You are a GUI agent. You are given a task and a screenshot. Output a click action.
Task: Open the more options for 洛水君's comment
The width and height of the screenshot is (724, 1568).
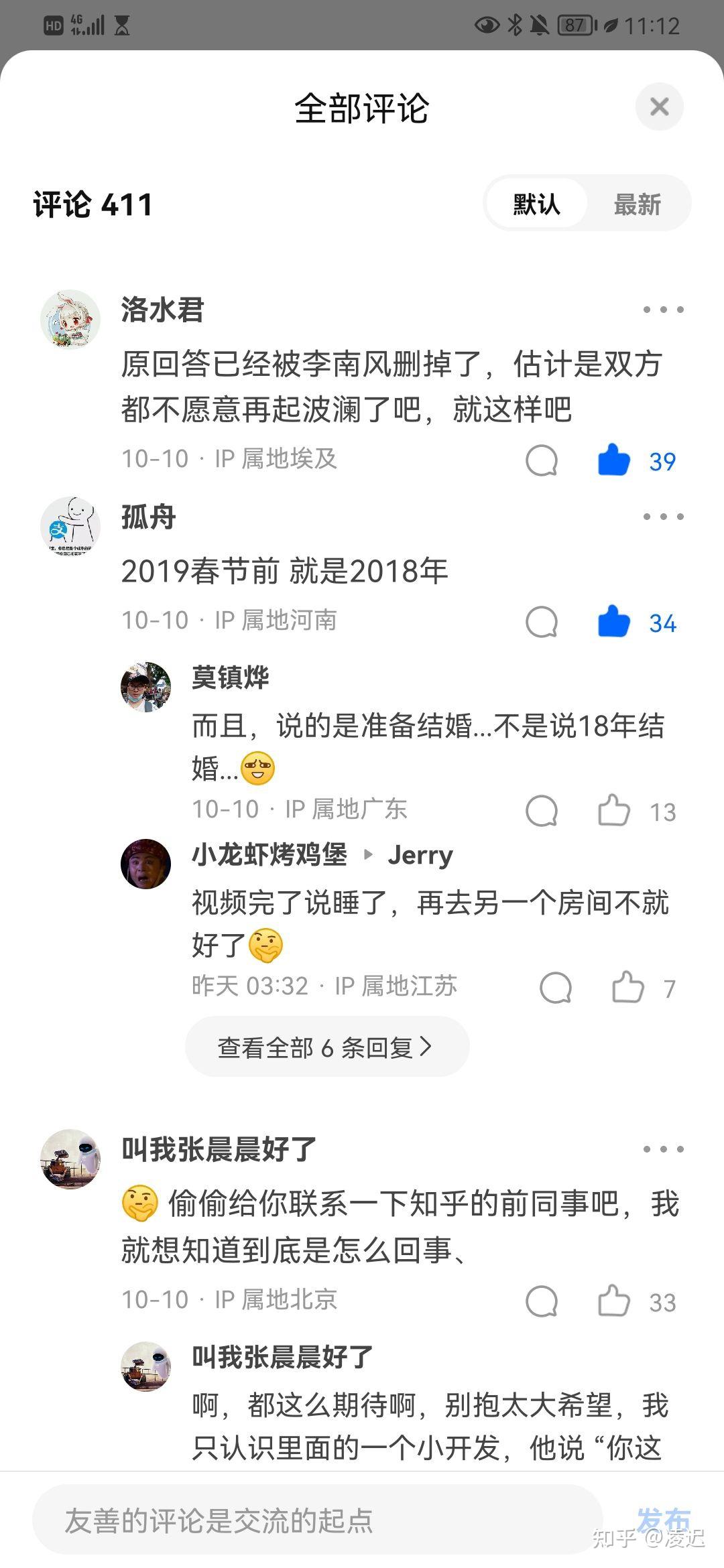click(x=663, y=310)
